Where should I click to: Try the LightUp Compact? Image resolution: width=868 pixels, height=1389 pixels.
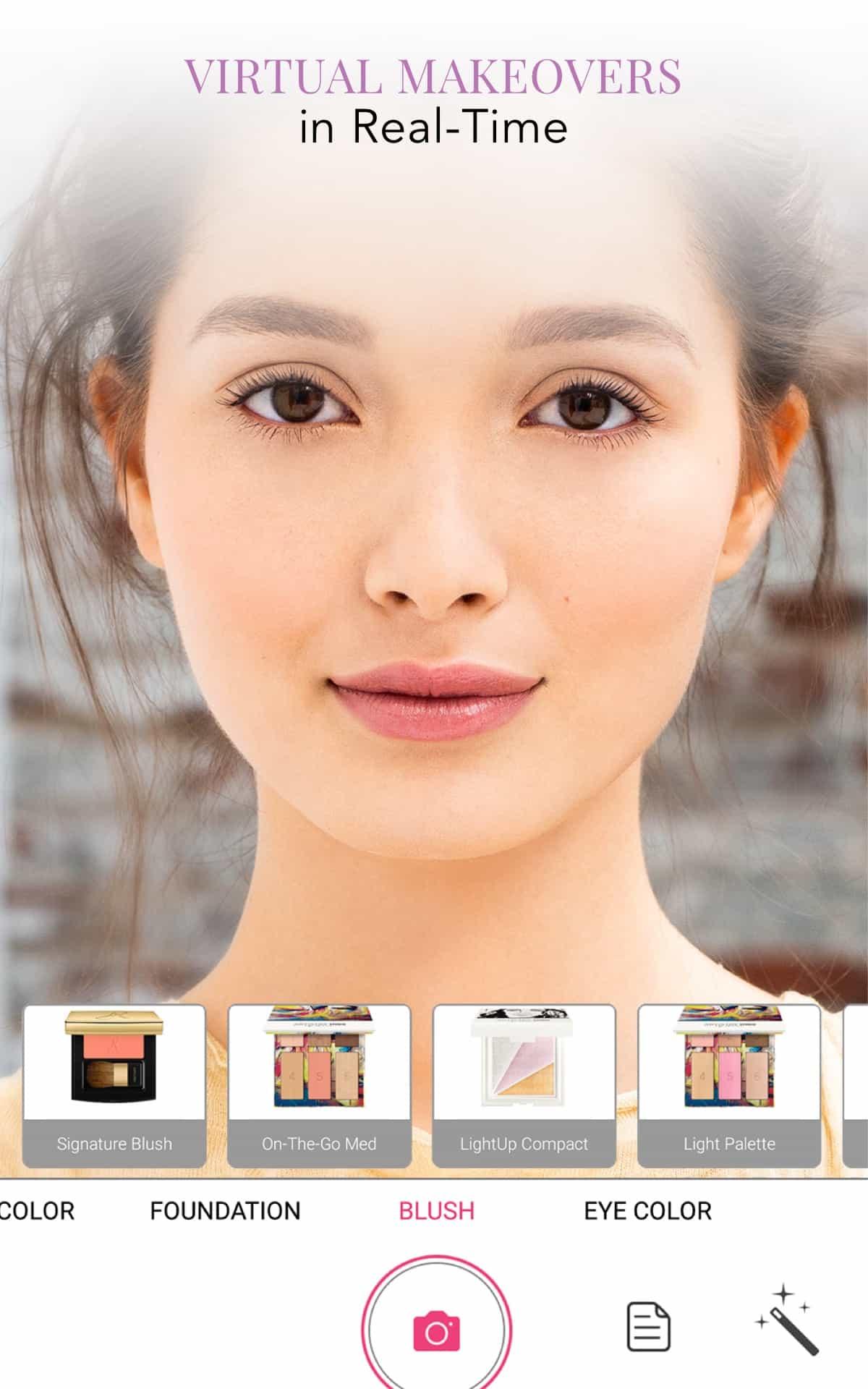(x=524, y=1084)
